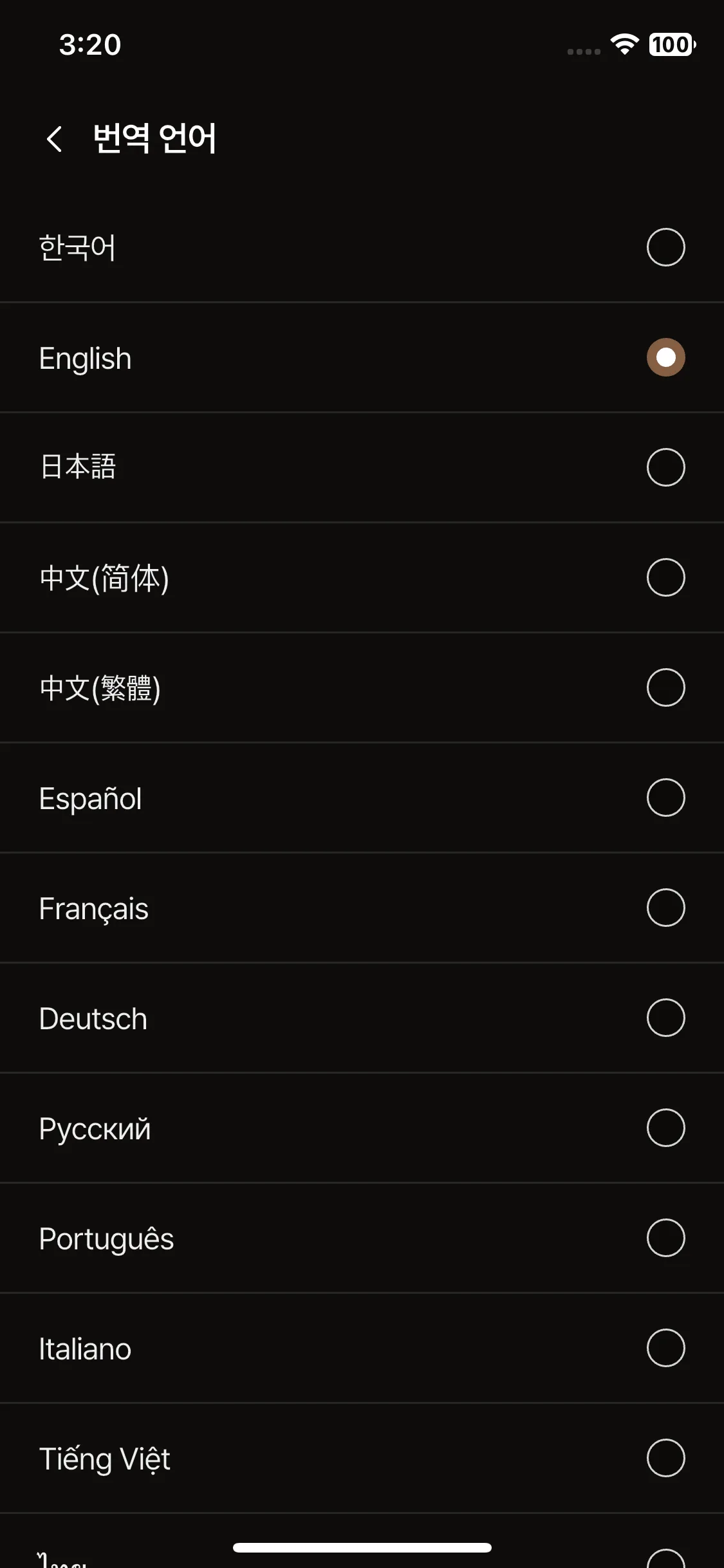
Task: Select Русский as translation language
Action: point(665,1128)
